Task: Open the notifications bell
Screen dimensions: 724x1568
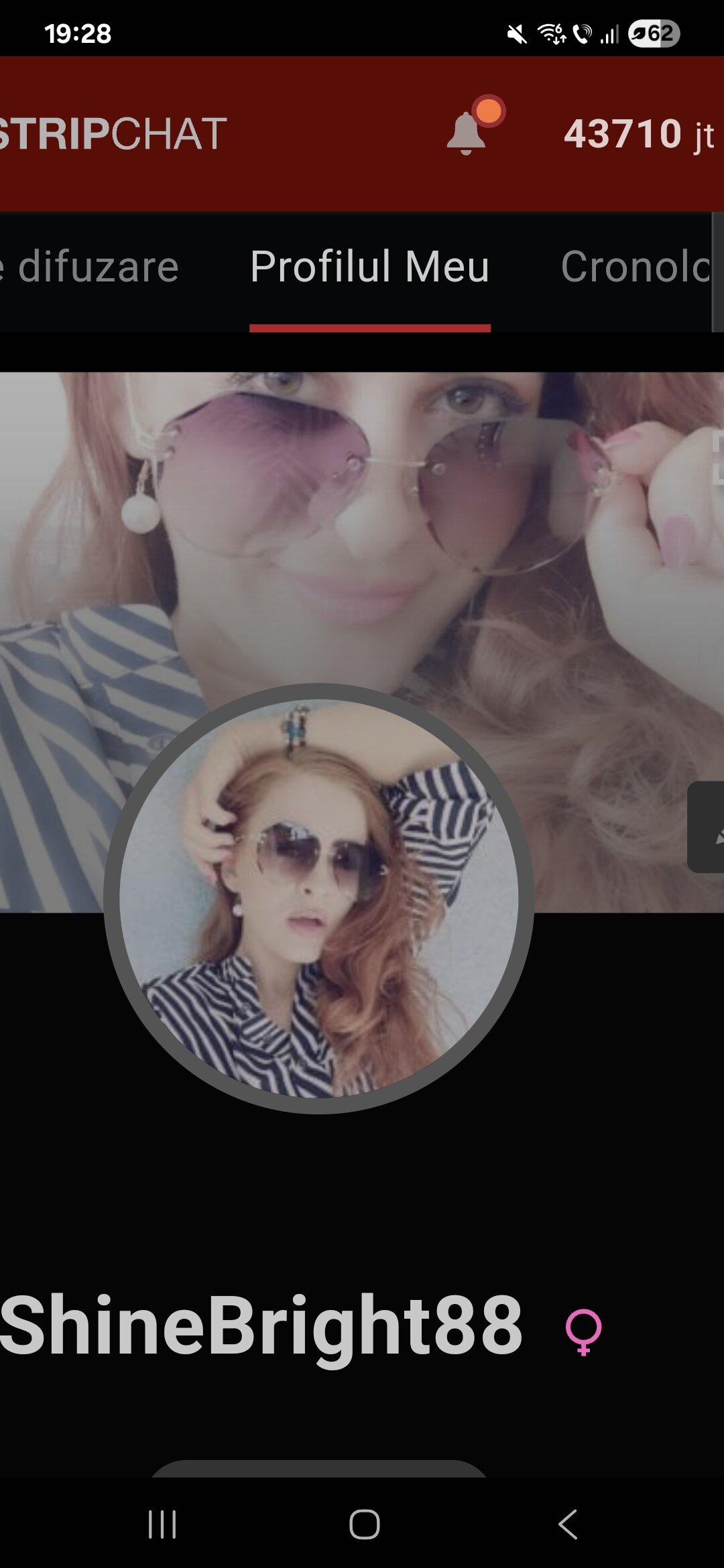Action: (467, 133)
